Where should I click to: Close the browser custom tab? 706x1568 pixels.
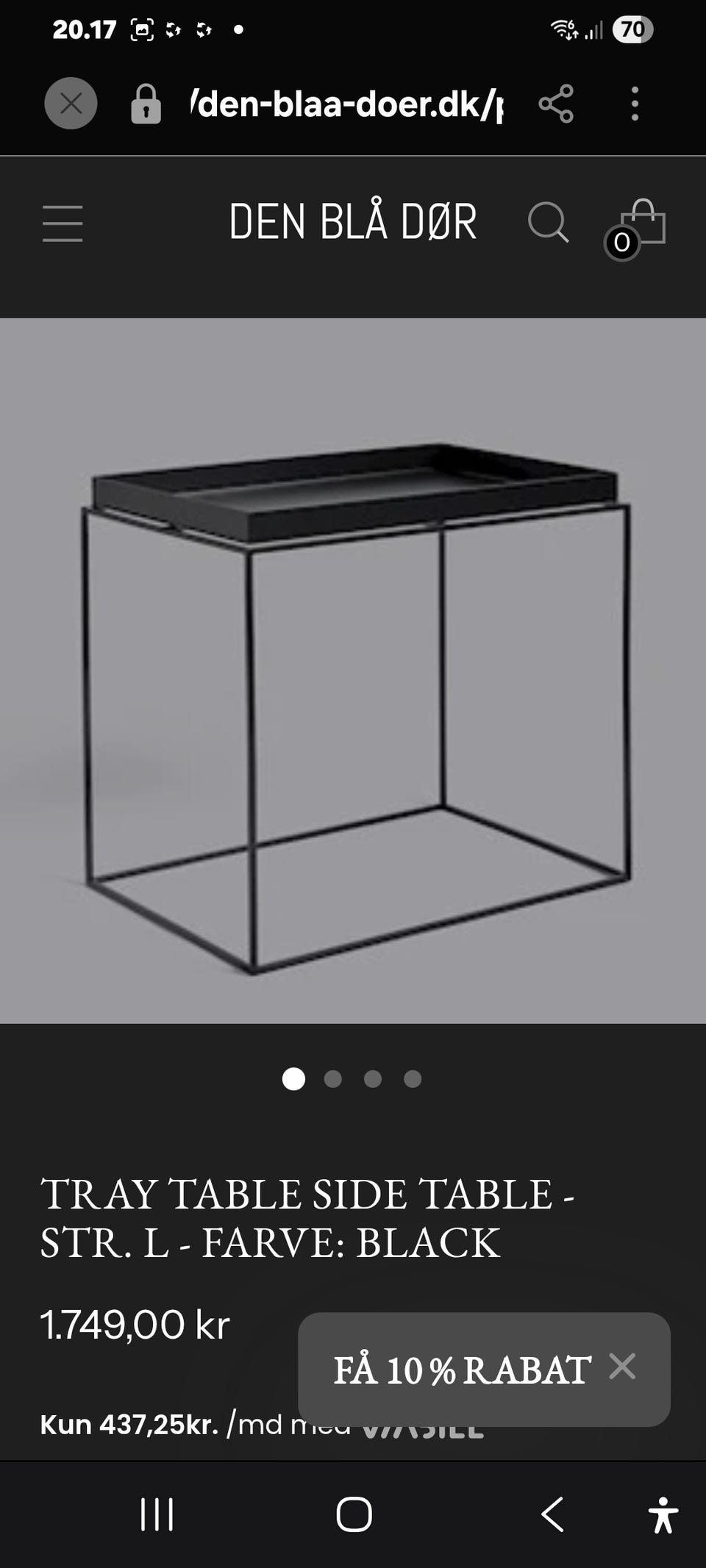tap(71, 103)
